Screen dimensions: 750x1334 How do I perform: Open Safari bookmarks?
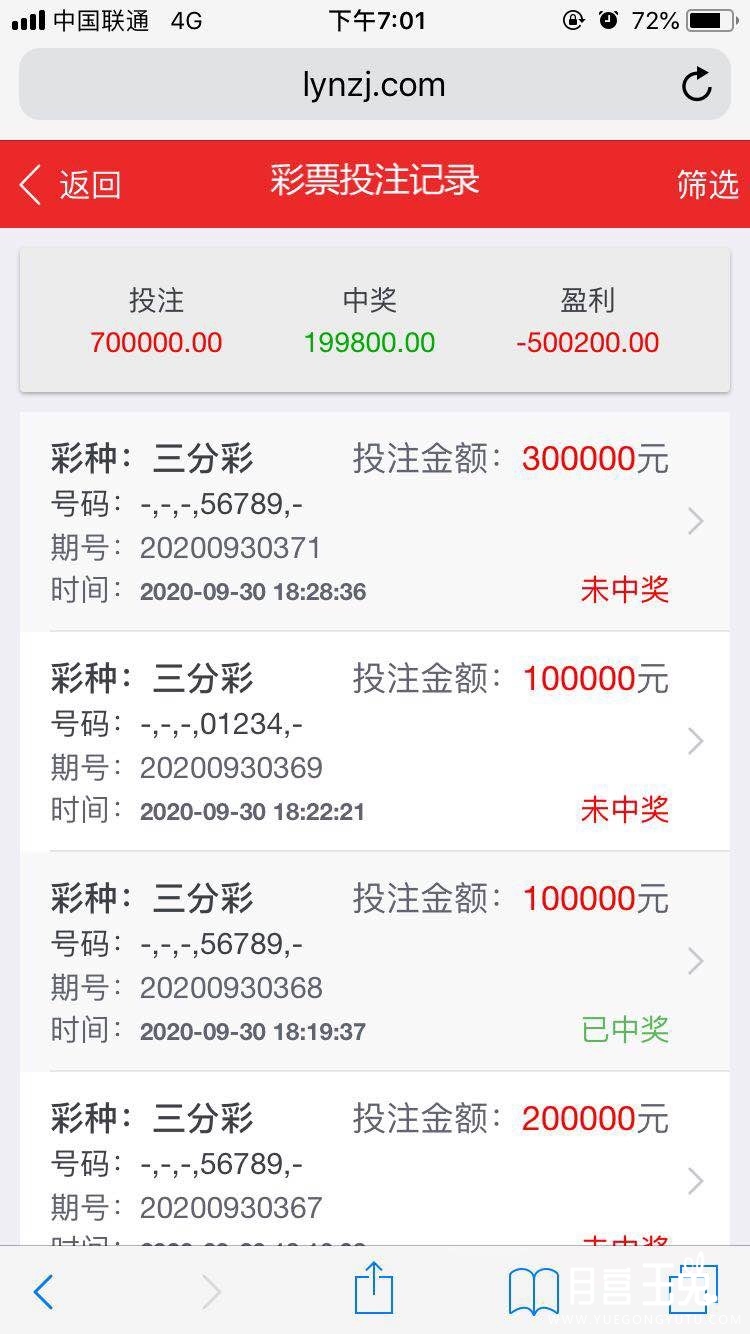534,1292
